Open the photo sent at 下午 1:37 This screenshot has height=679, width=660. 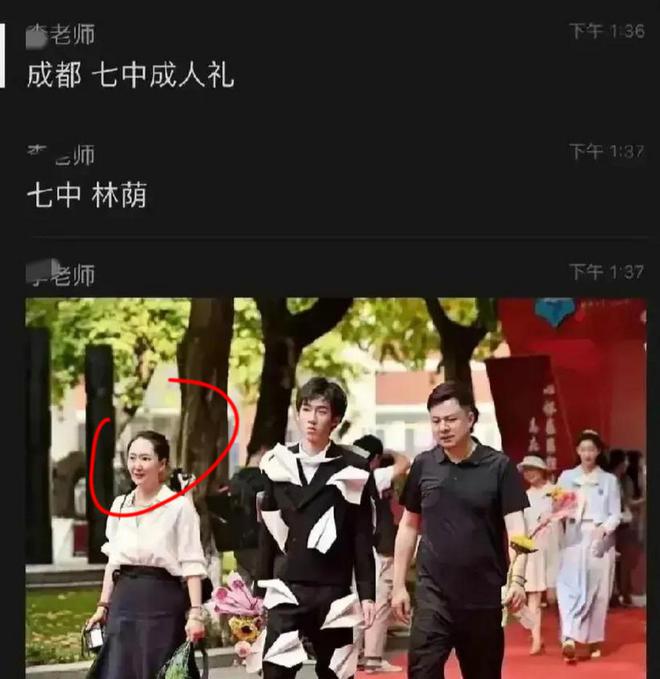[x=336, y=487]
